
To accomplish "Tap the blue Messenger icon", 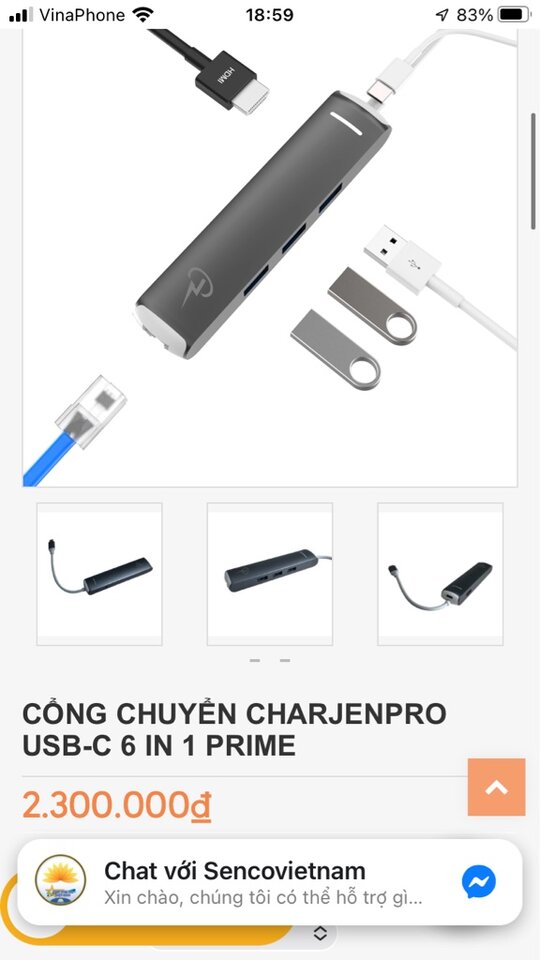I will (x=478, y=882).
